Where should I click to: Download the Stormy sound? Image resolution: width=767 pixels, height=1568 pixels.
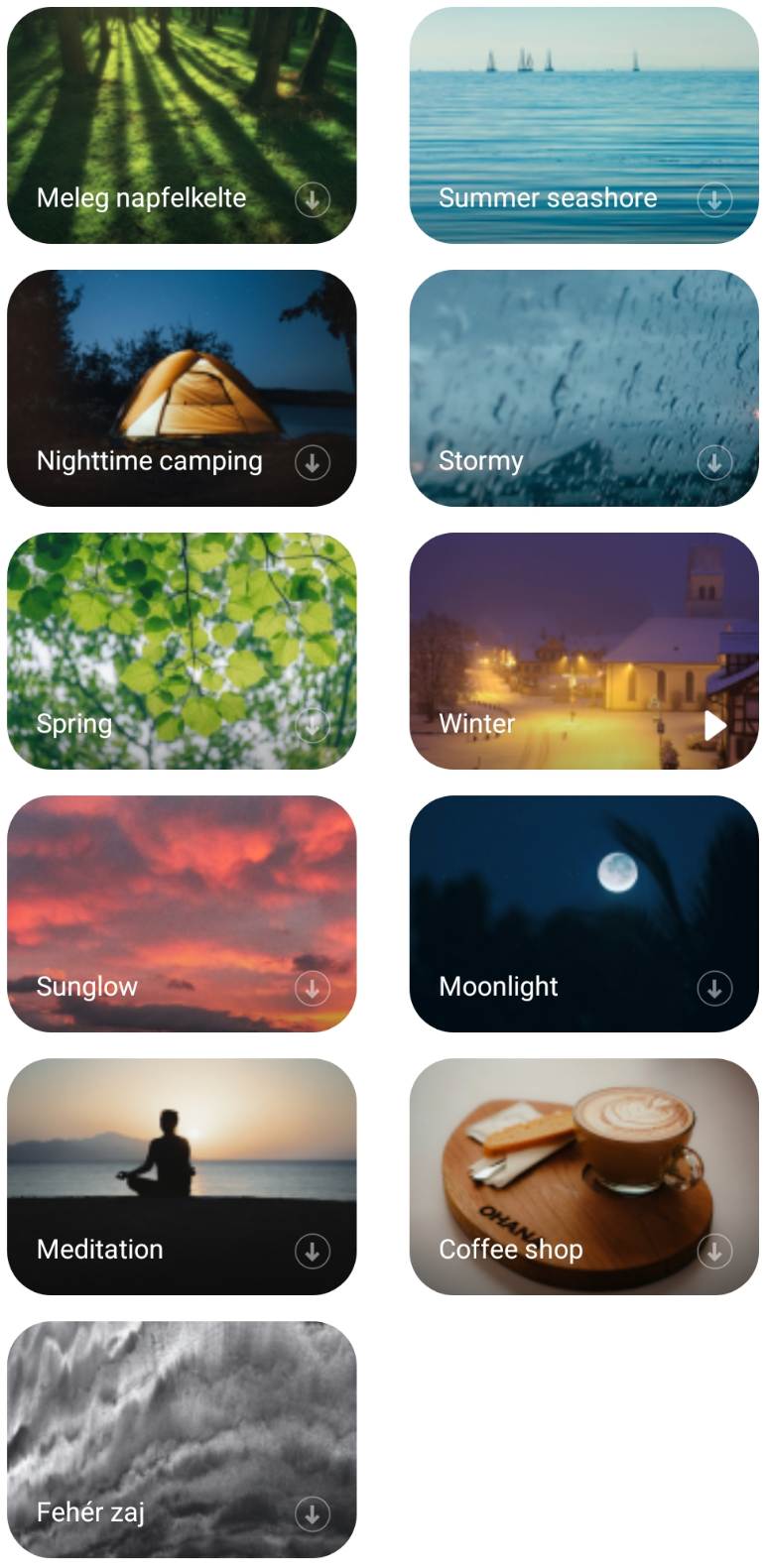point(714,462)
